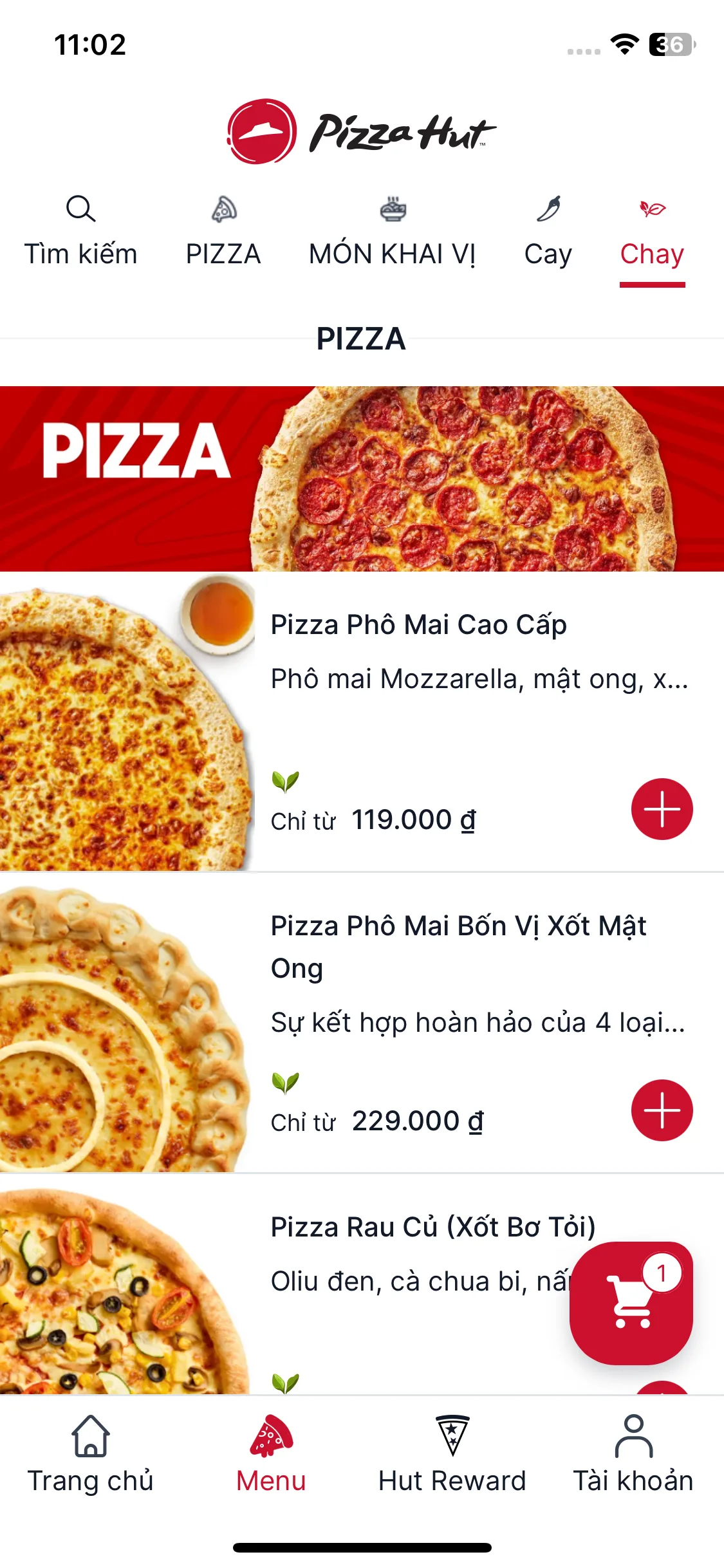
Task: Select the Chay vegetarian tab
Action: point(652,232)
